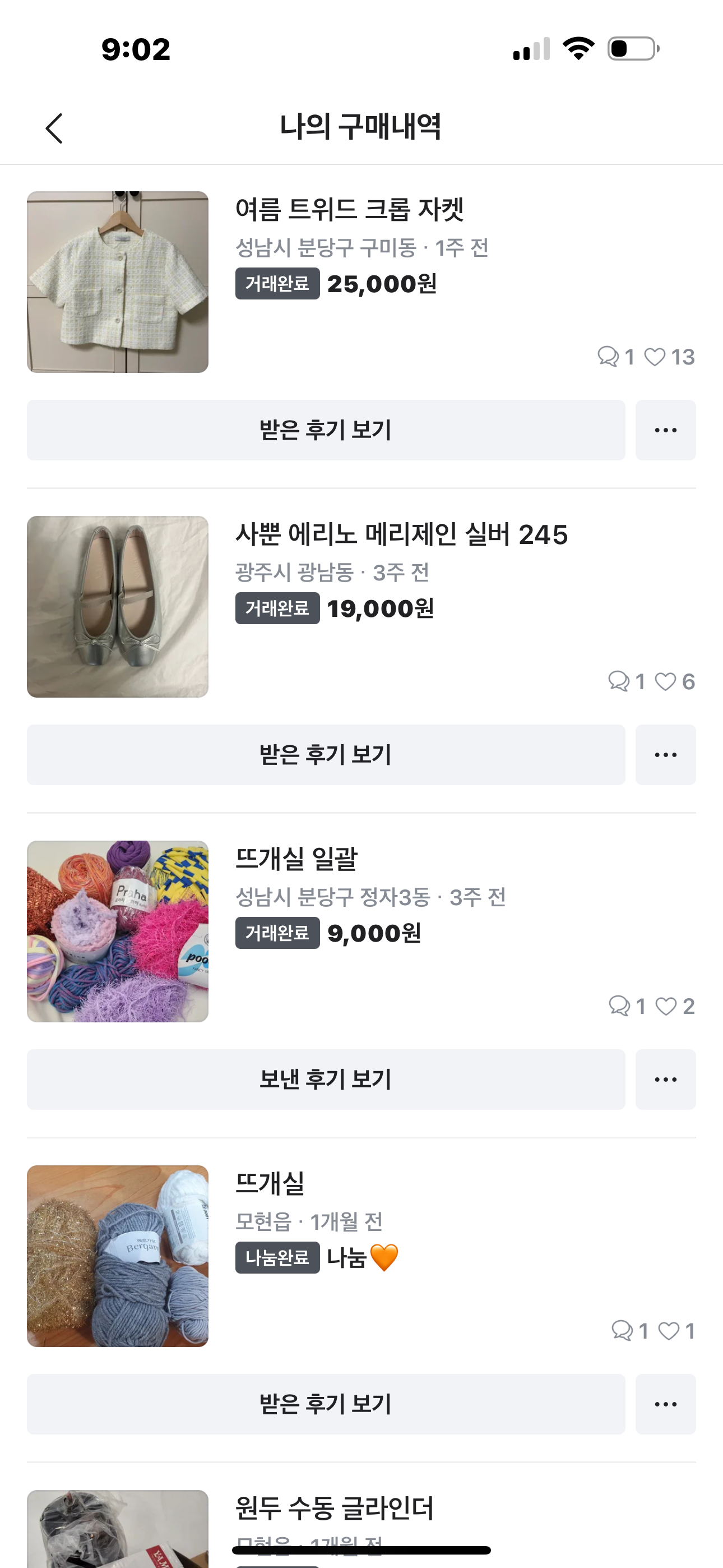Viewport: 723px width, 1568px height.
Task: Open more options for 뜨개실 나눔 item
Action: [x=665, y=1404]
